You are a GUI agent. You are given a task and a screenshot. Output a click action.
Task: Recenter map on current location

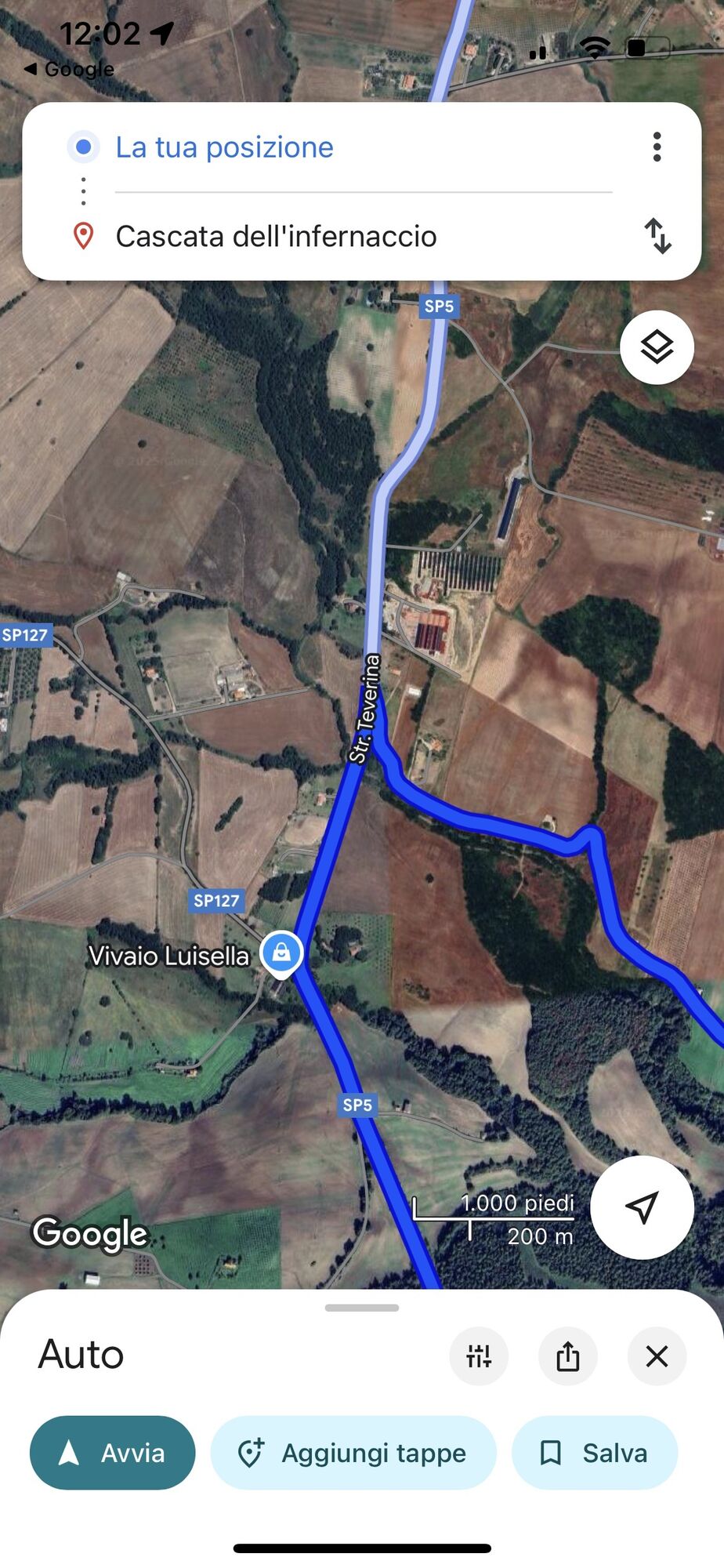pos(642,1207)
